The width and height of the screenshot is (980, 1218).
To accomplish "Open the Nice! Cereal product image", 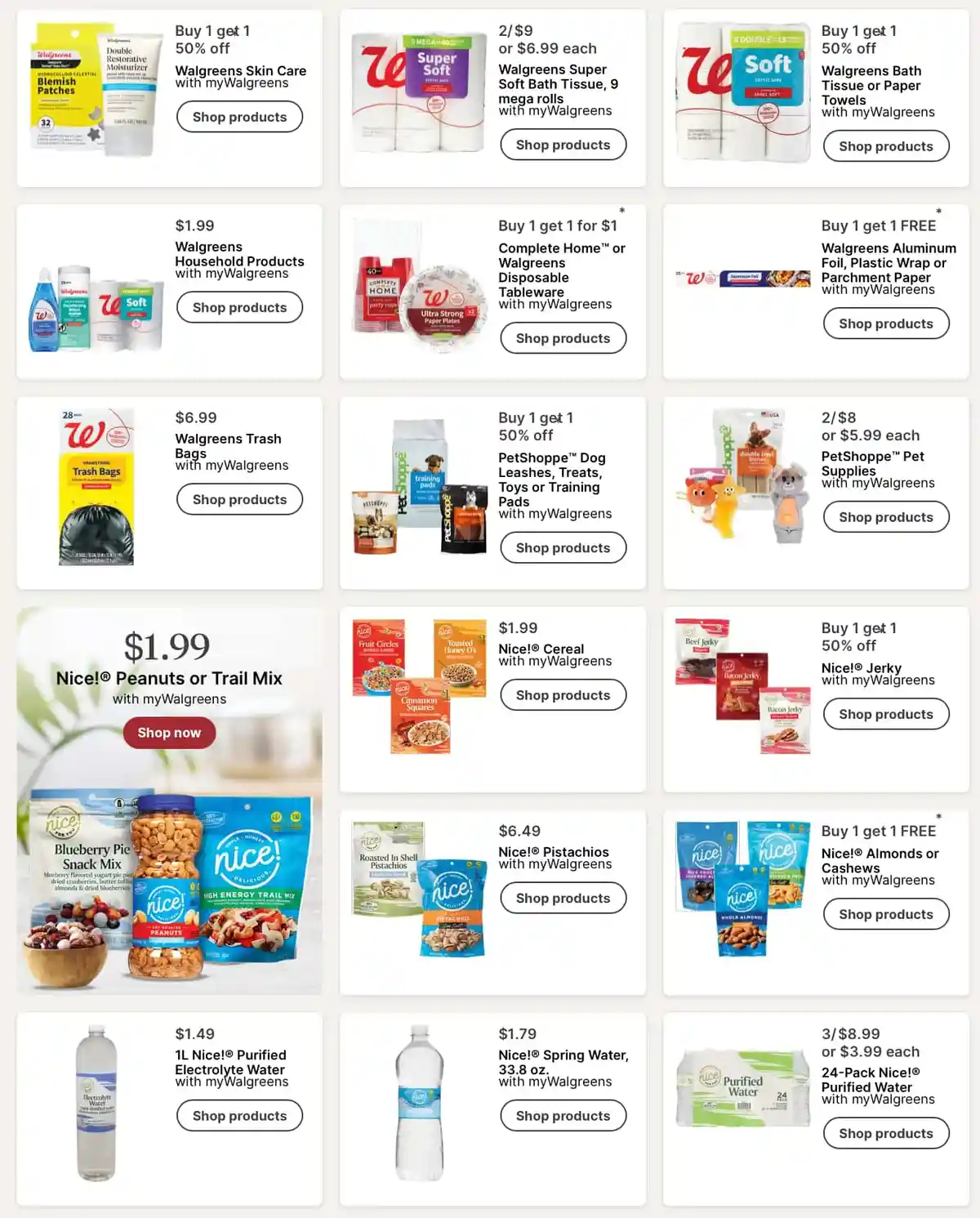I will tap(419, 686).
